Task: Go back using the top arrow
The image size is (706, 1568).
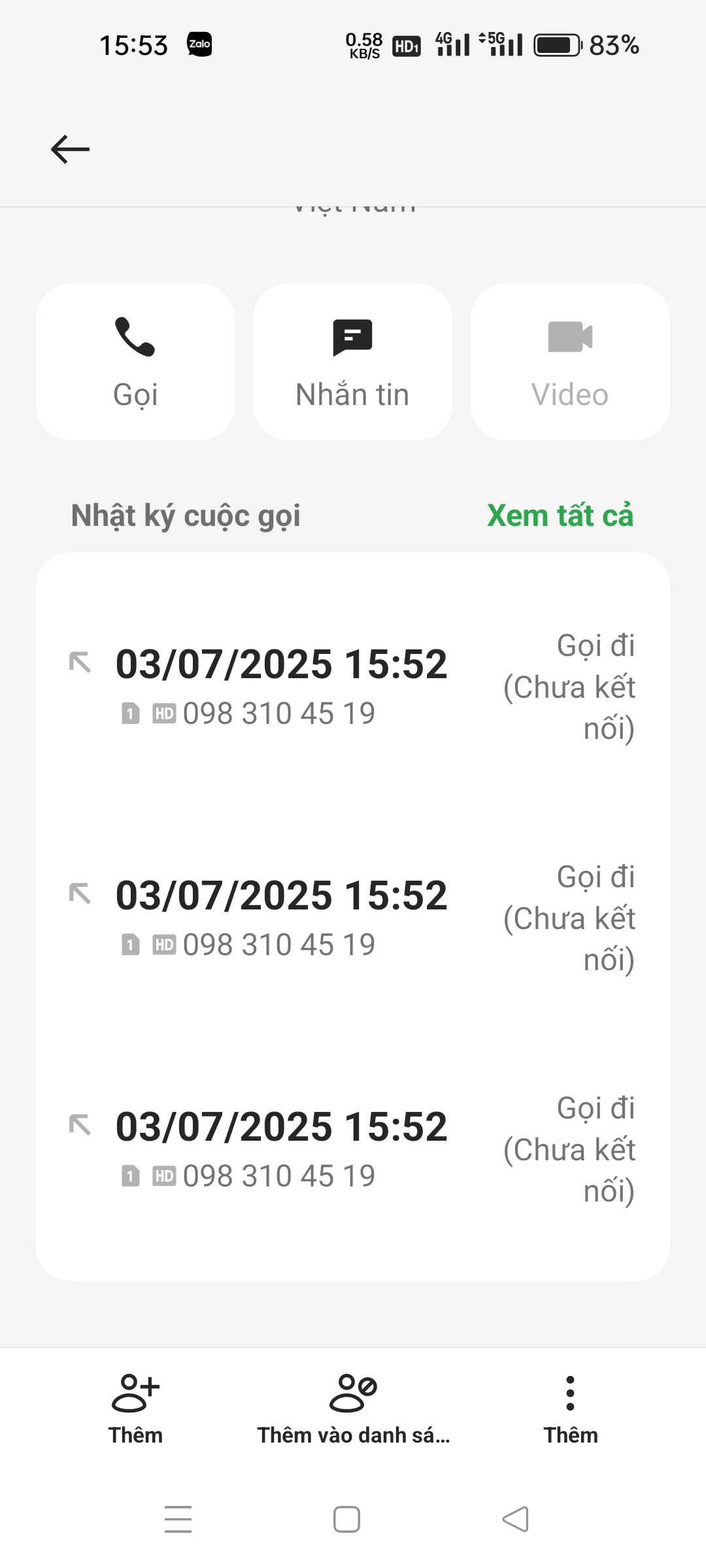Action: pos(70,149)
